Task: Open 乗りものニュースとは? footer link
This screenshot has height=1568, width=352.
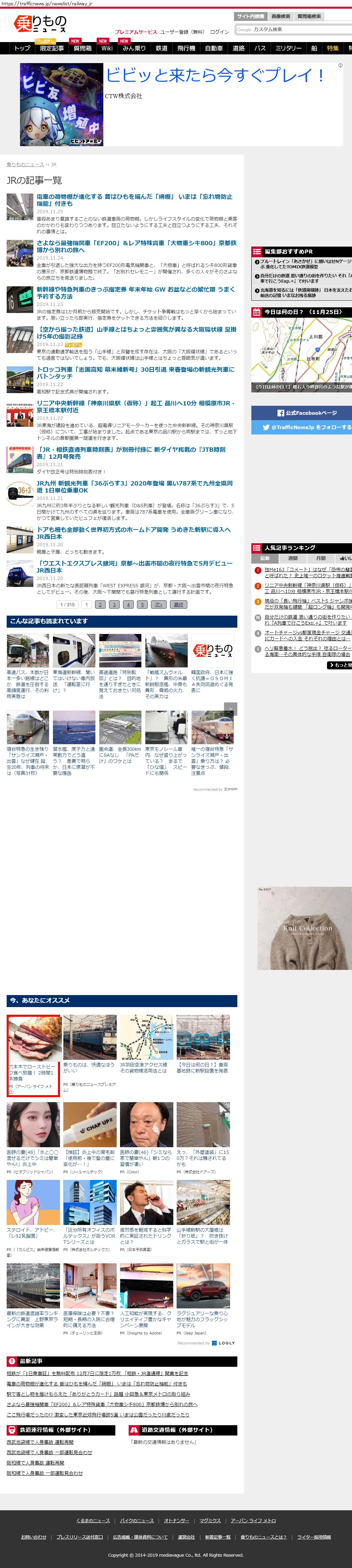Action: (263, 1537)
